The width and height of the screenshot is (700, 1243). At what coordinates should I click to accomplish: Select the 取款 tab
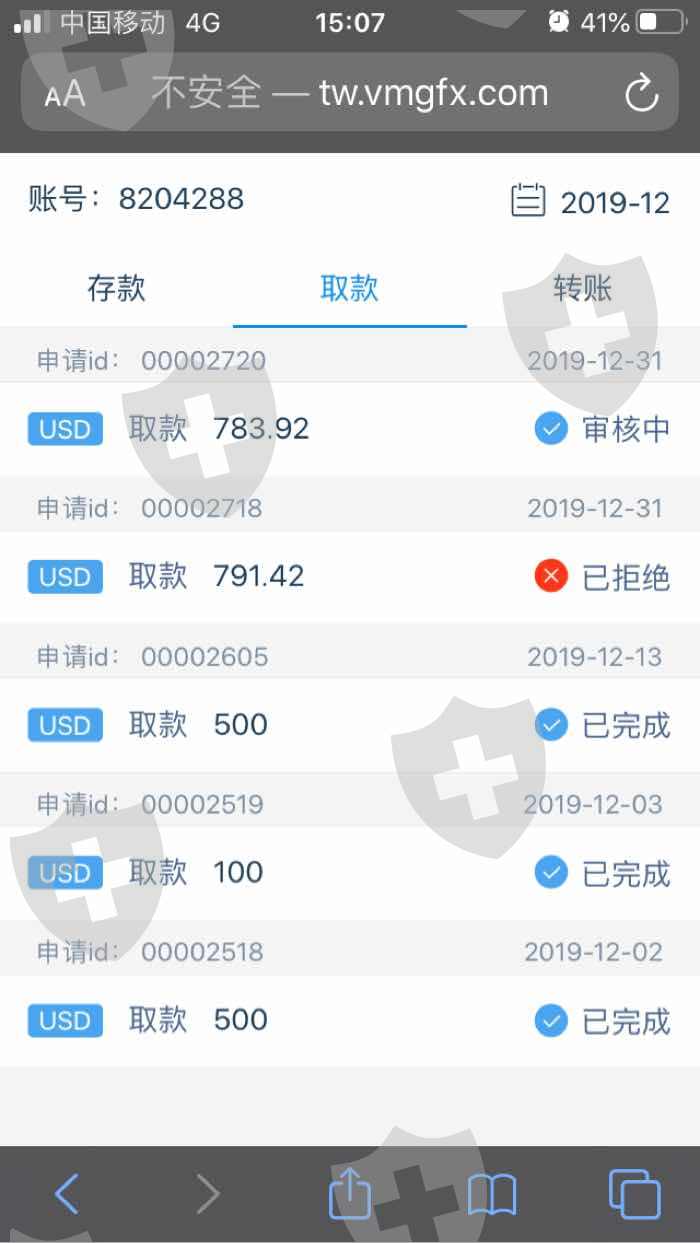[349, 289]
